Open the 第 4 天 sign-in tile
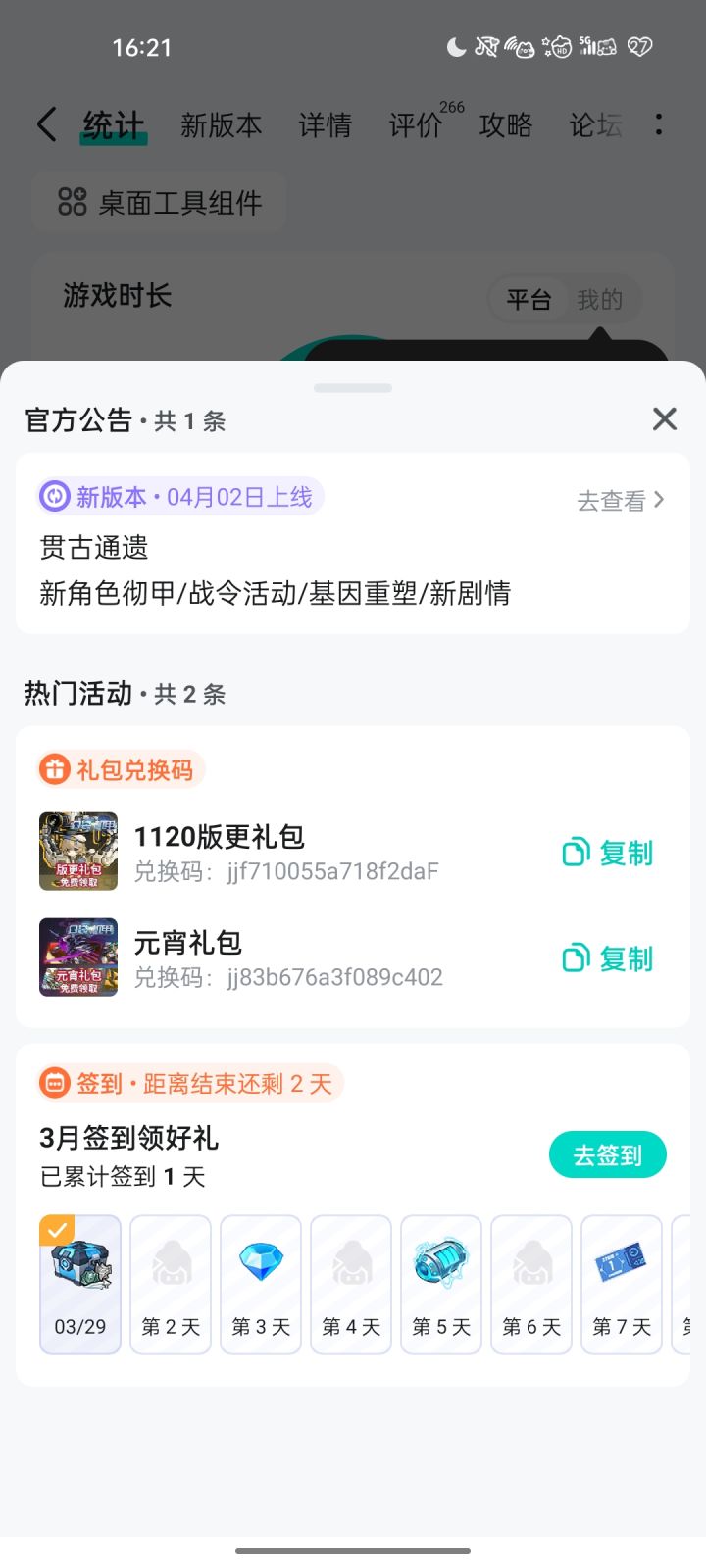The height and width of the screenshot is (1568, 706). point(351,1284)
